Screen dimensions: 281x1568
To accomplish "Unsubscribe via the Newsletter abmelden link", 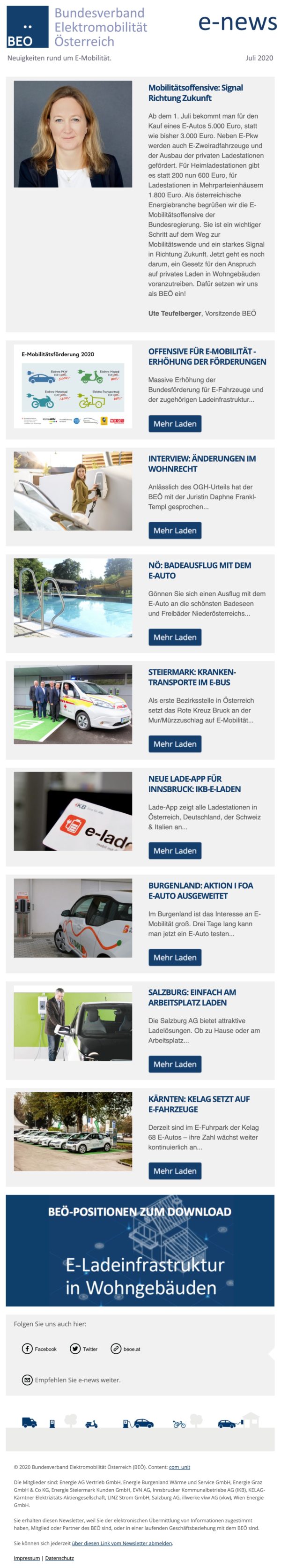I will (x=122, y=1543).
